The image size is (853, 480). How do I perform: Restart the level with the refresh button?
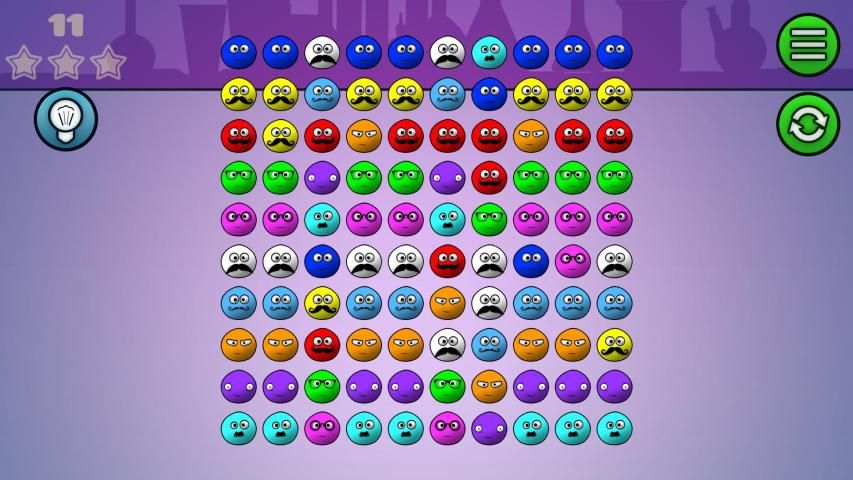tap(808, 124)
